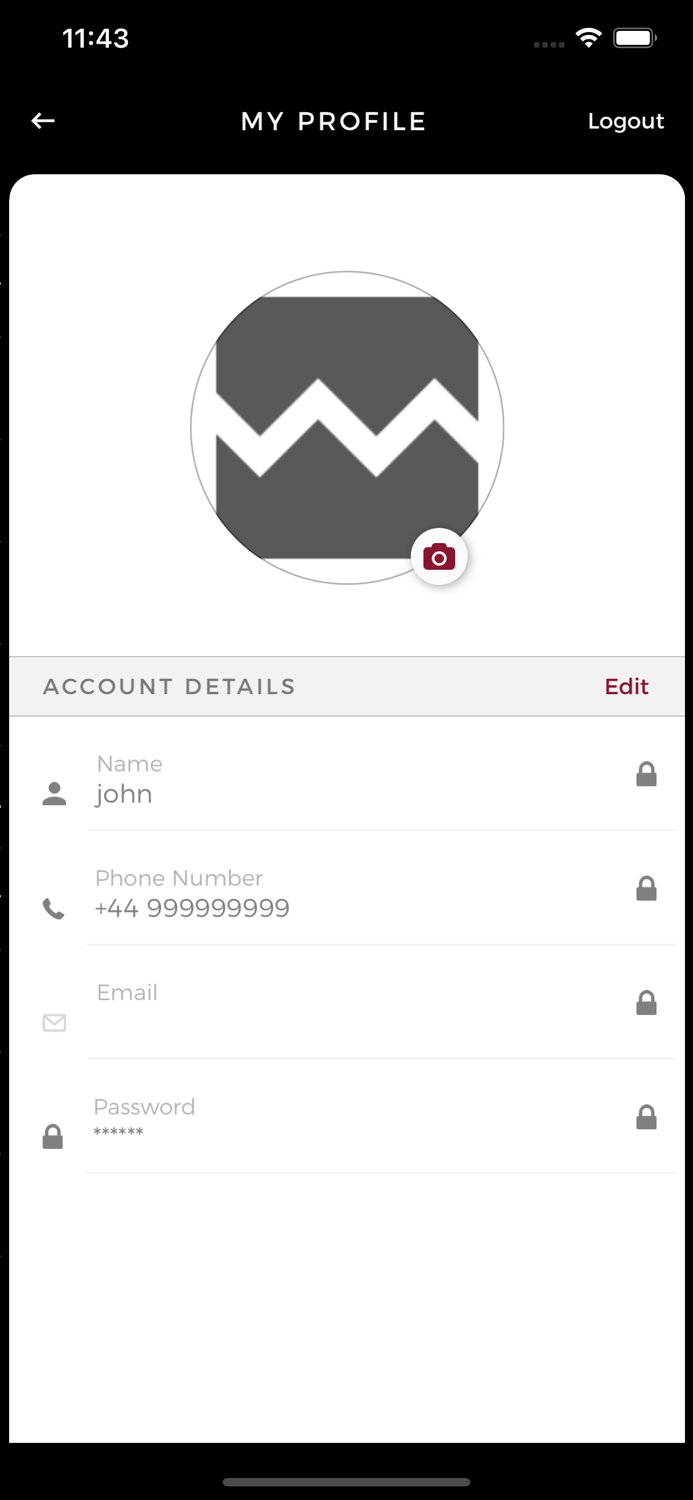Open the profile picture
Viewport: 693px width, 1500px height.
click(x=347, y=427)
